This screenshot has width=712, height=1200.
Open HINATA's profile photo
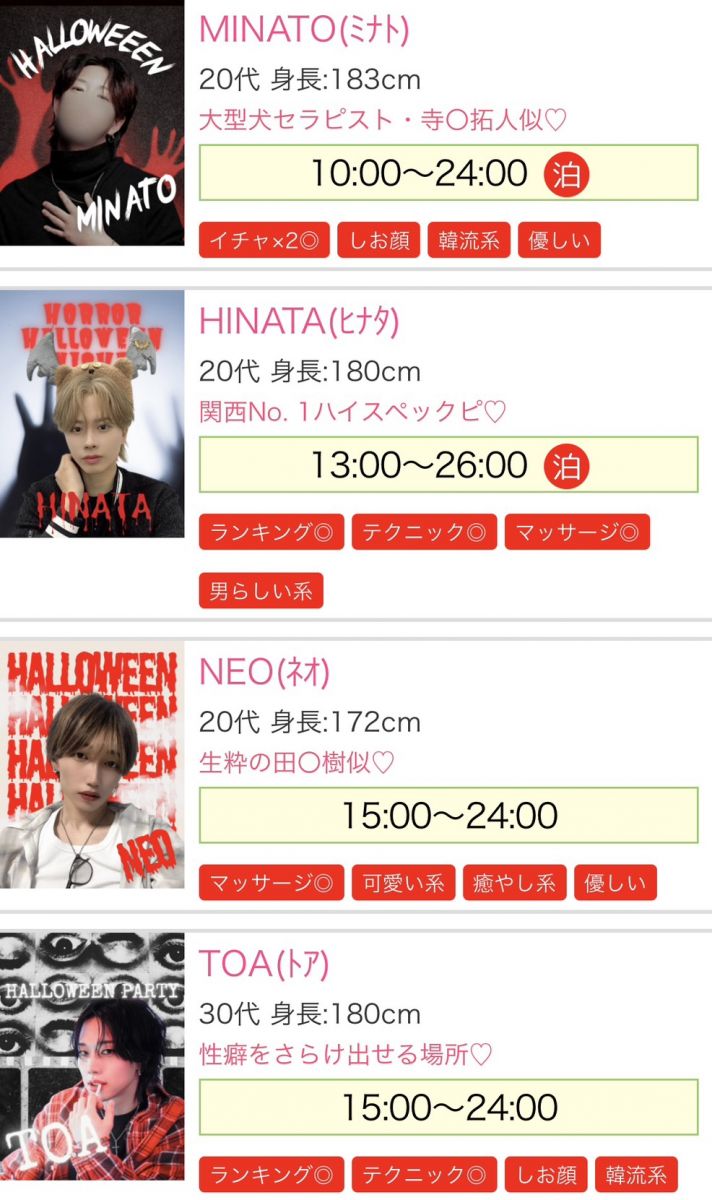point(92,414)
